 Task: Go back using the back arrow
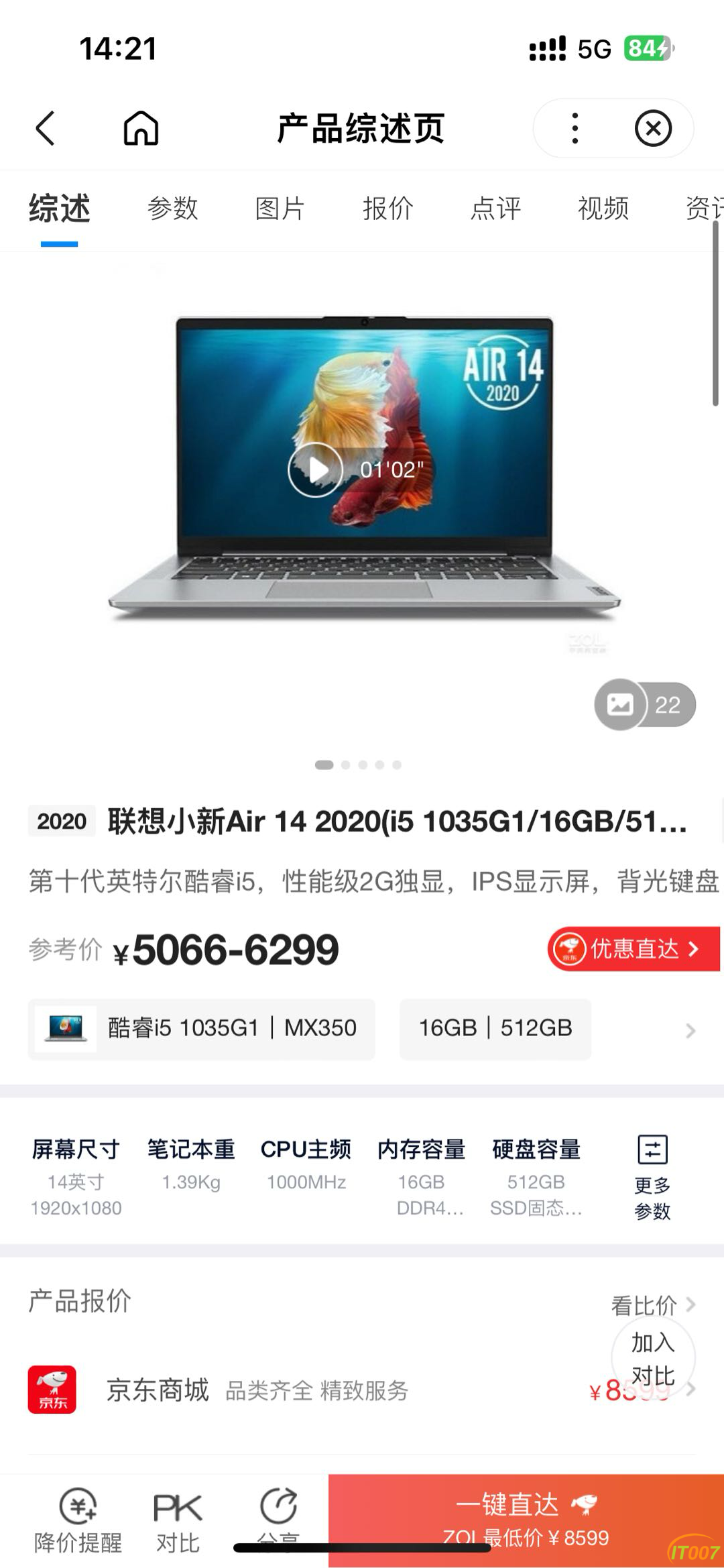(46, 128)
